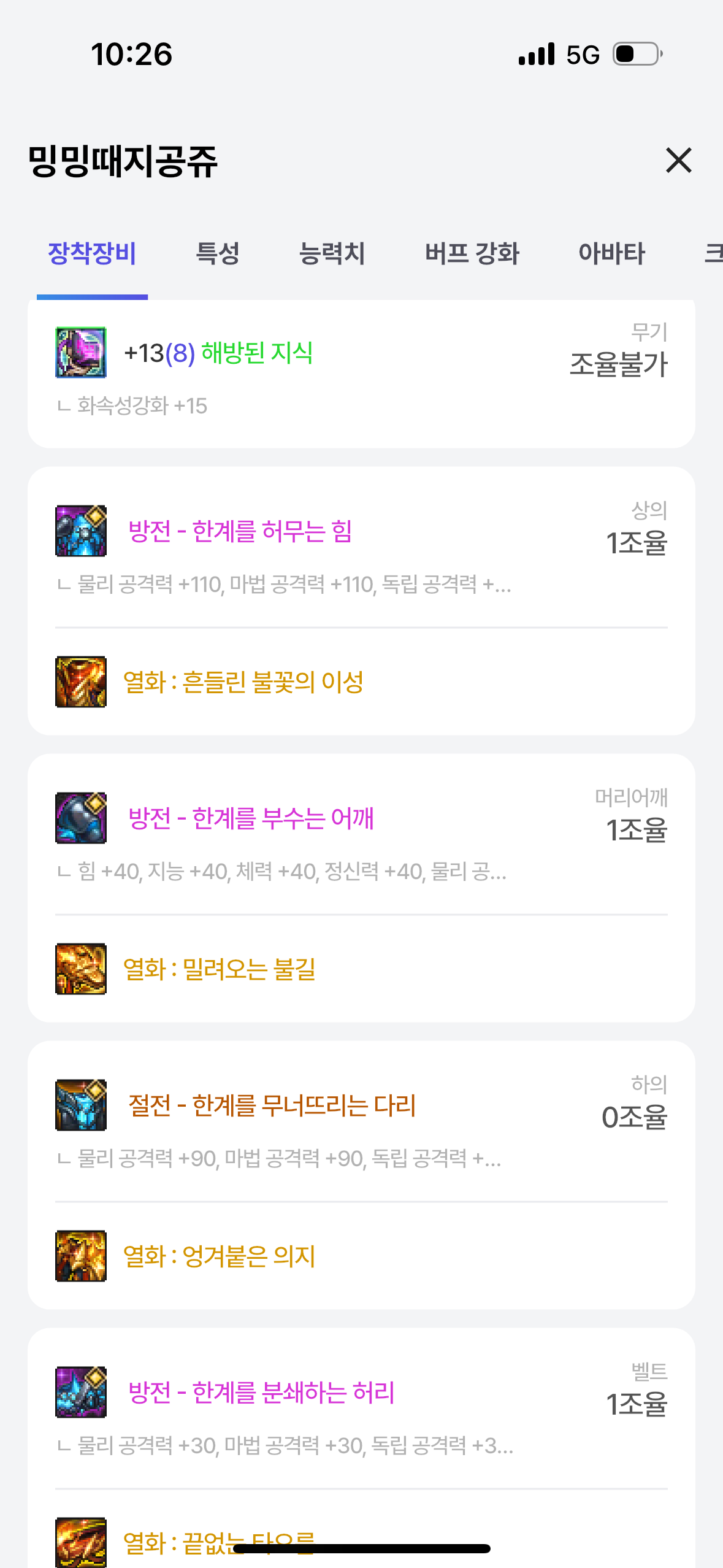723x1568 pixels.
Task: Open 열화 : 흔들린 불꽃의 이성 item
Action: click(x=243, y=682)
